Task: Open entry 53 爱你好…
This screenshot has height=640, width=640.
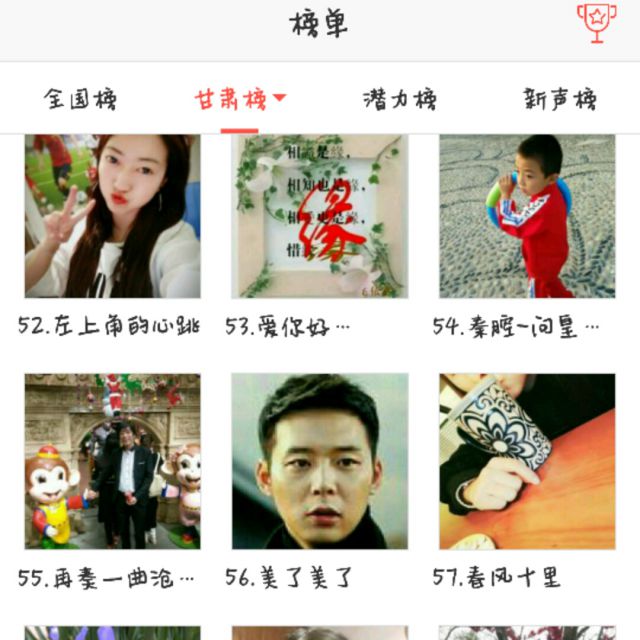Action: point(320,217)
